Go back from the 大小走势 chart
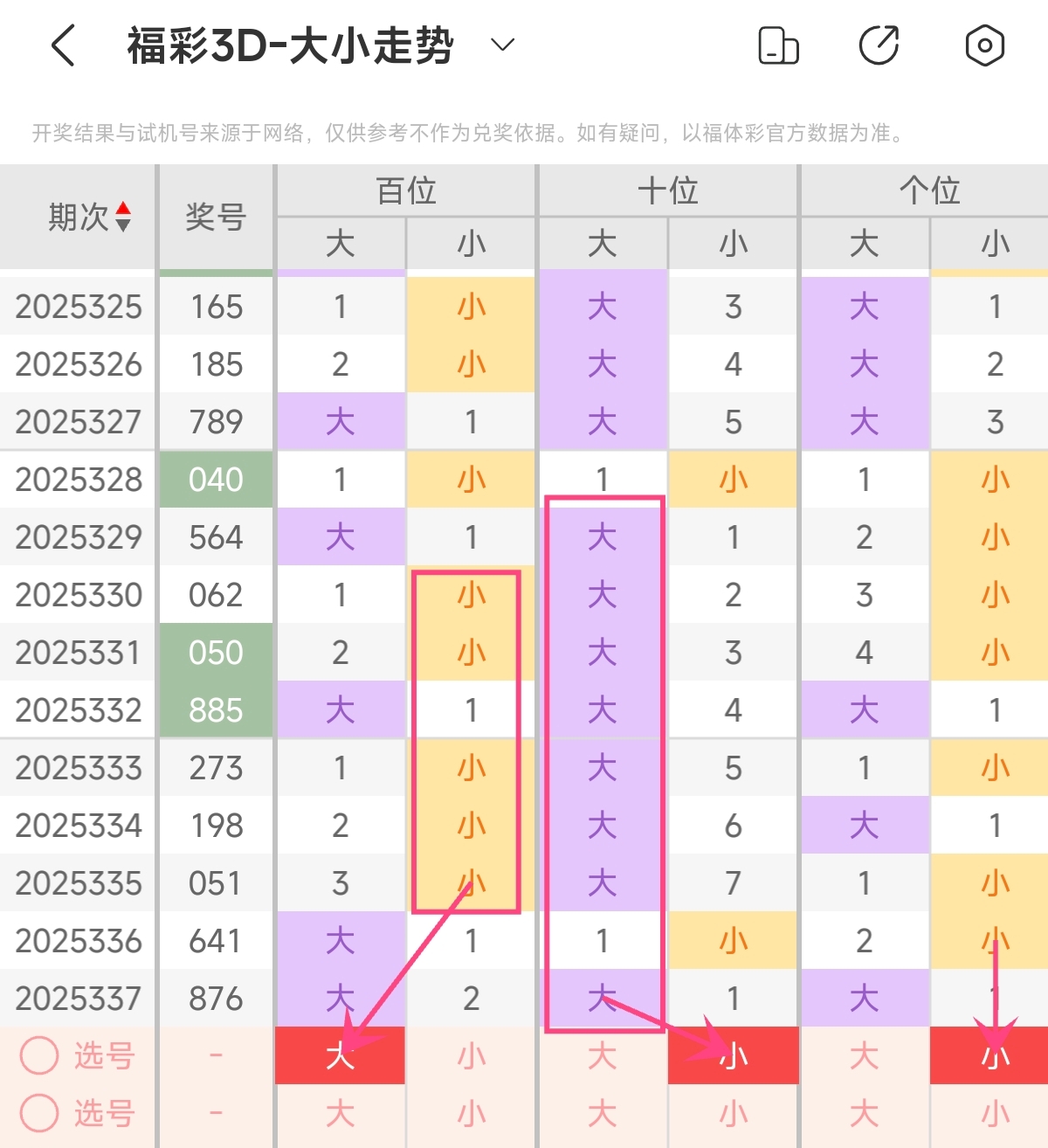The image size is (1048, 1148). click(x=64, y=45)
